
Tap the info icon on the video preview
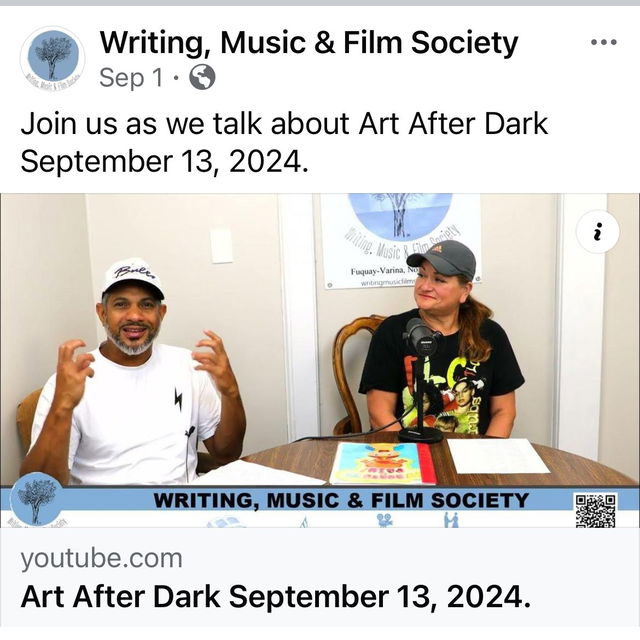coord(598,232)
